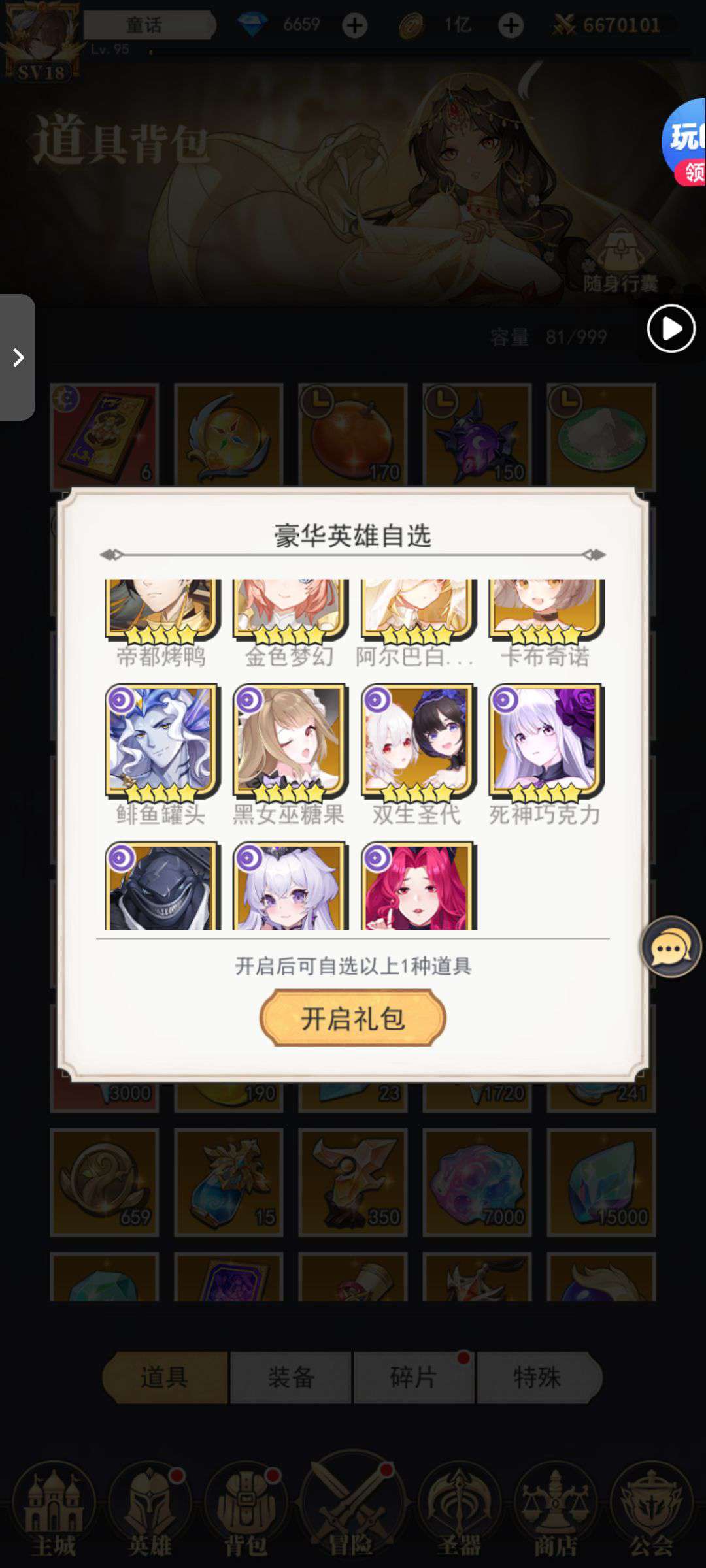Open the chat bubble icon
This screenshot has width=706, height=1568.
[670, 947]
